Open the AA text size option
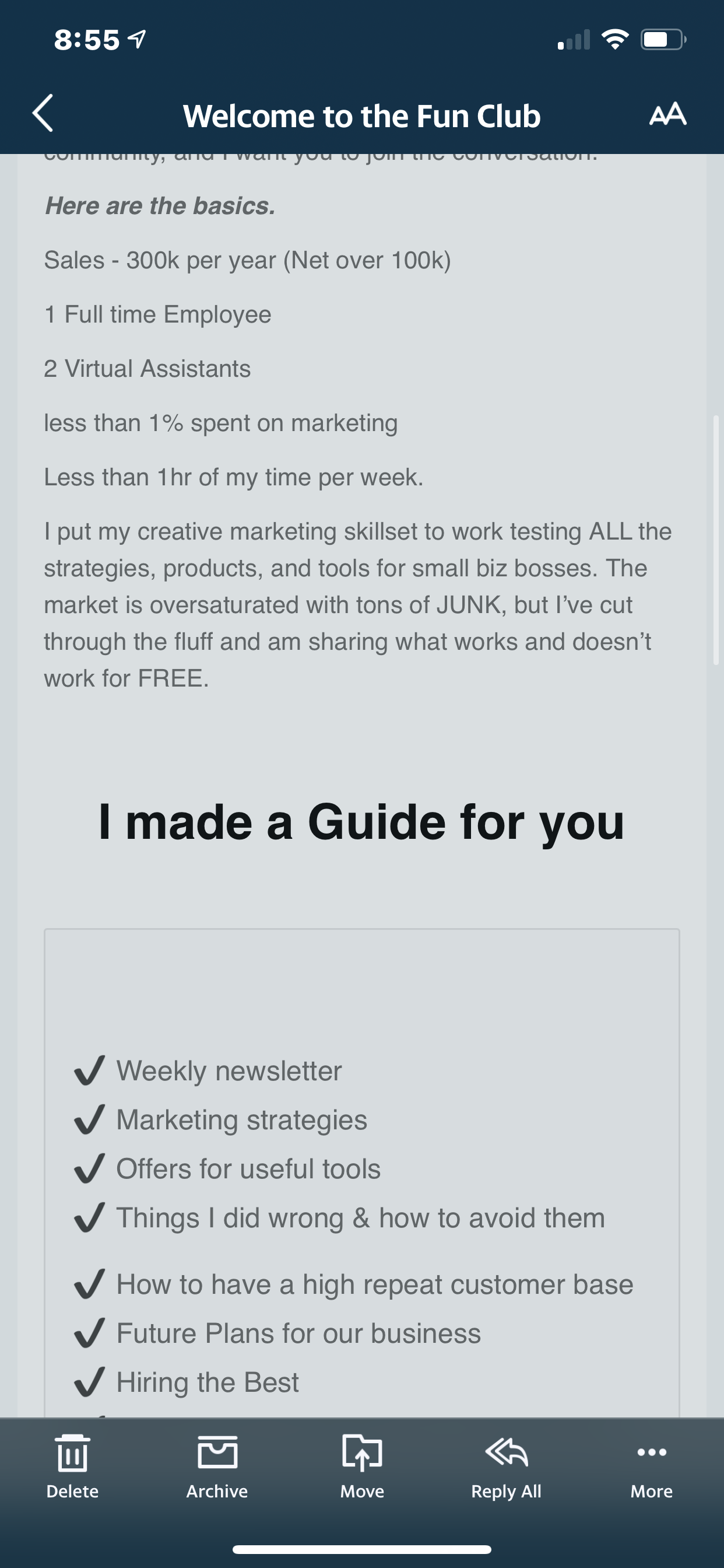Image resolution: width=724 pixels, height=1568 pixels. point(667,114)
